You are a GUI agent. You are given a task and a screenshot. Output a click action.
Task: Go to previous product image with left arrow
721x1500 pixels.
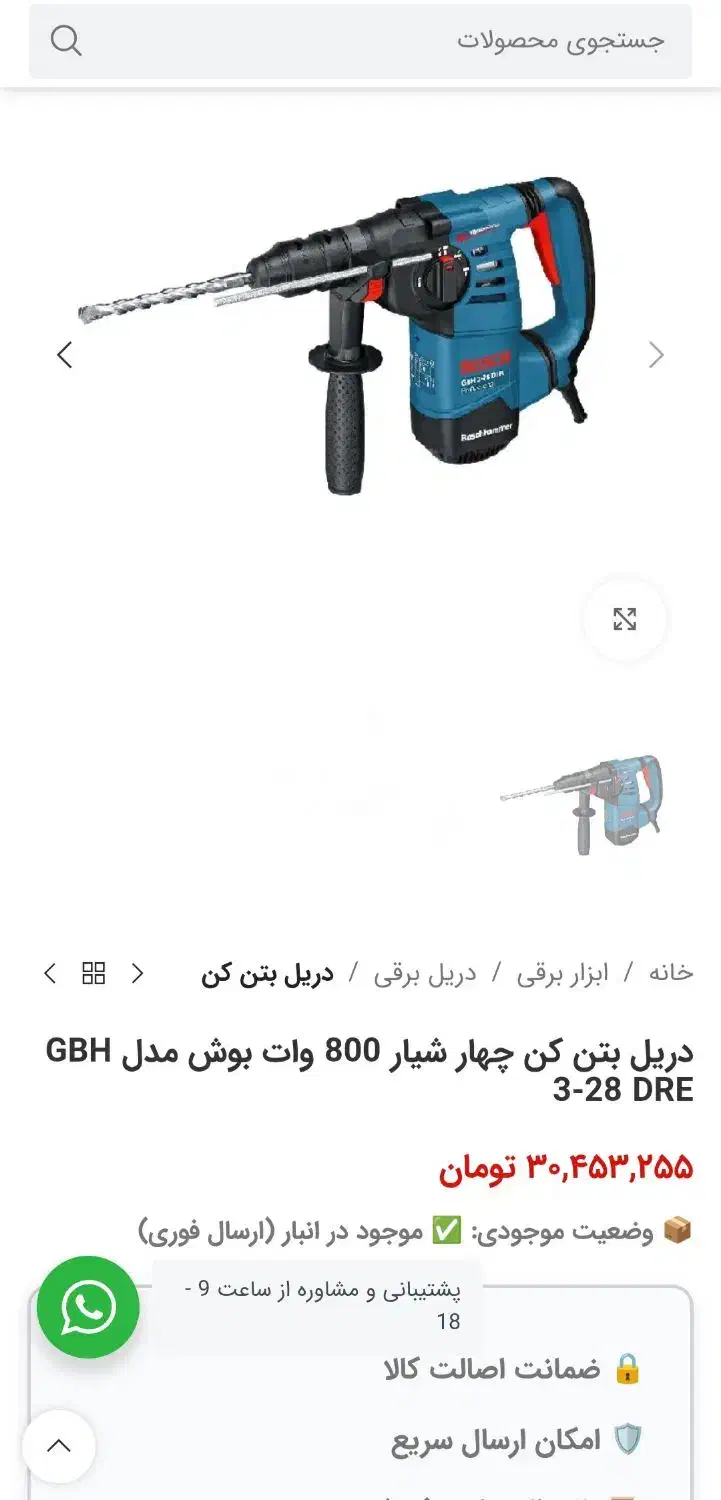coord(64,355)
